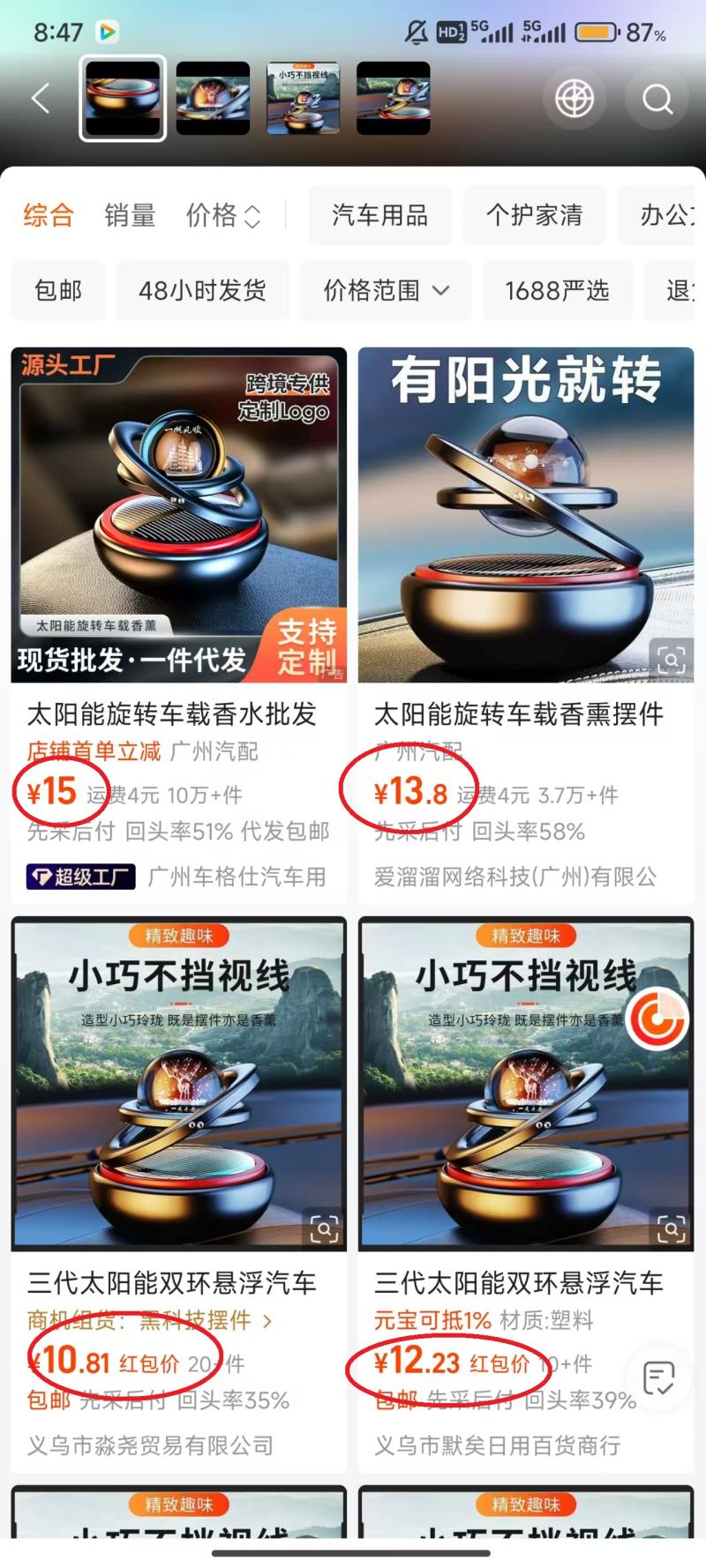Toggle the 包邮 filter chip

click(x=57, y=291)
